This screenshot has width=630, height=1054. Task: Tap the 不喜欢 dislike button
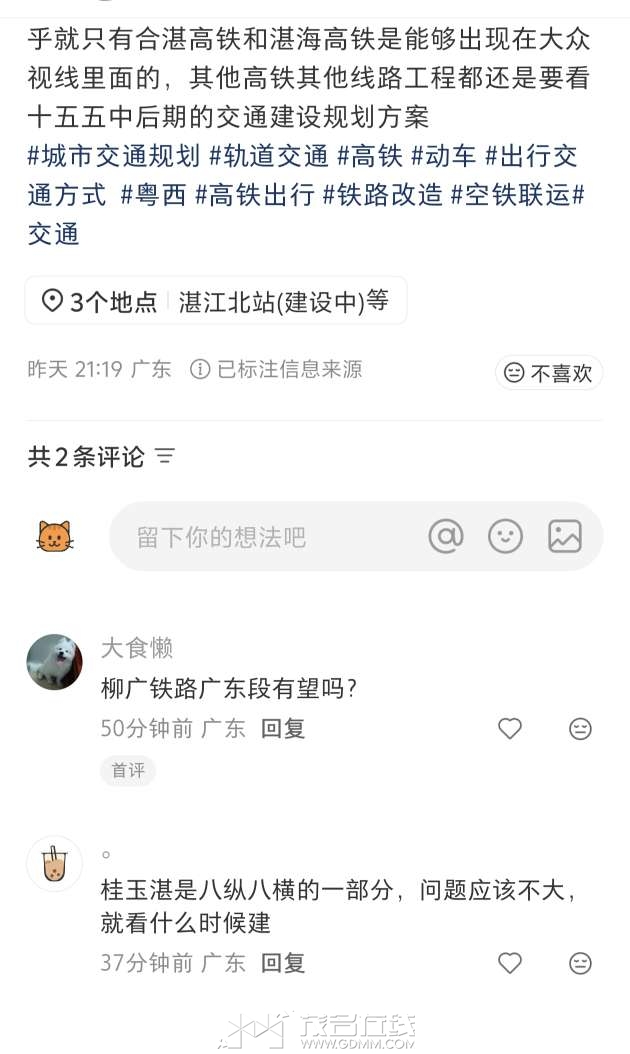(549, 373)
